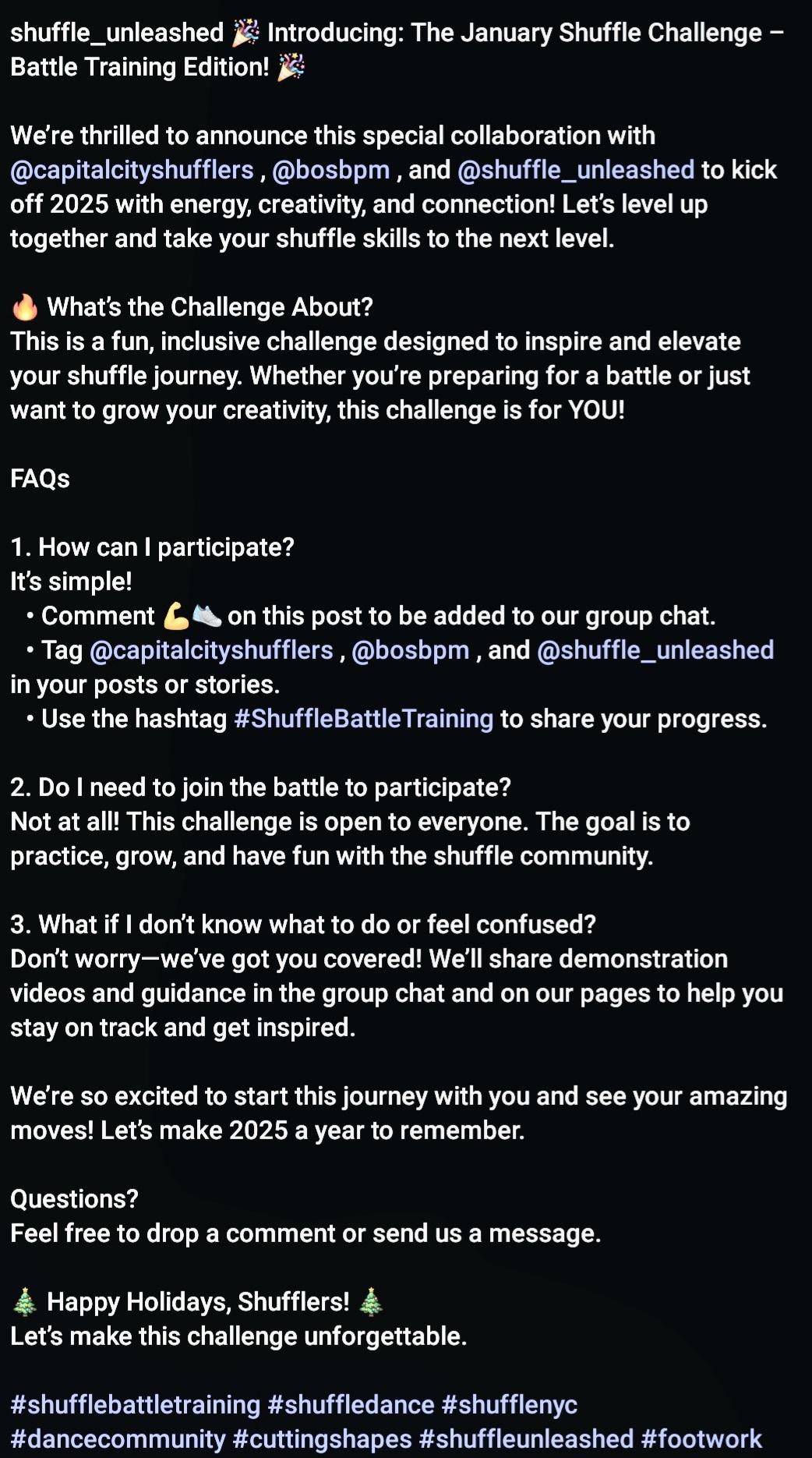Open the #shufflenyc hashtag
The image size is (812, 1458).
510,1405
